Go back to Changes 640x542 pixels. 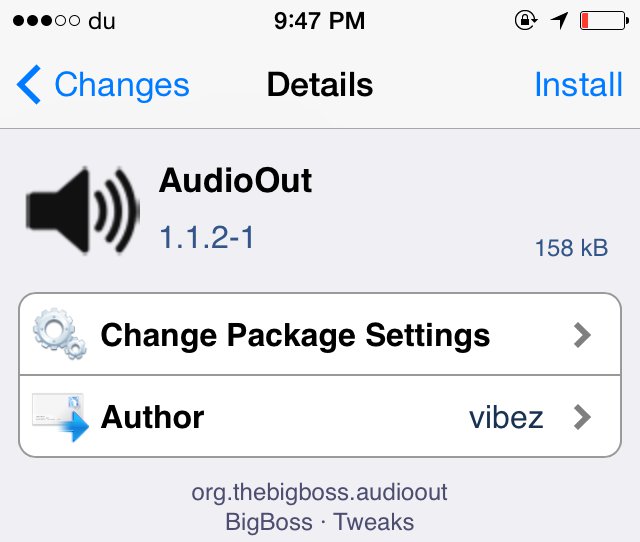click(103, 86)
